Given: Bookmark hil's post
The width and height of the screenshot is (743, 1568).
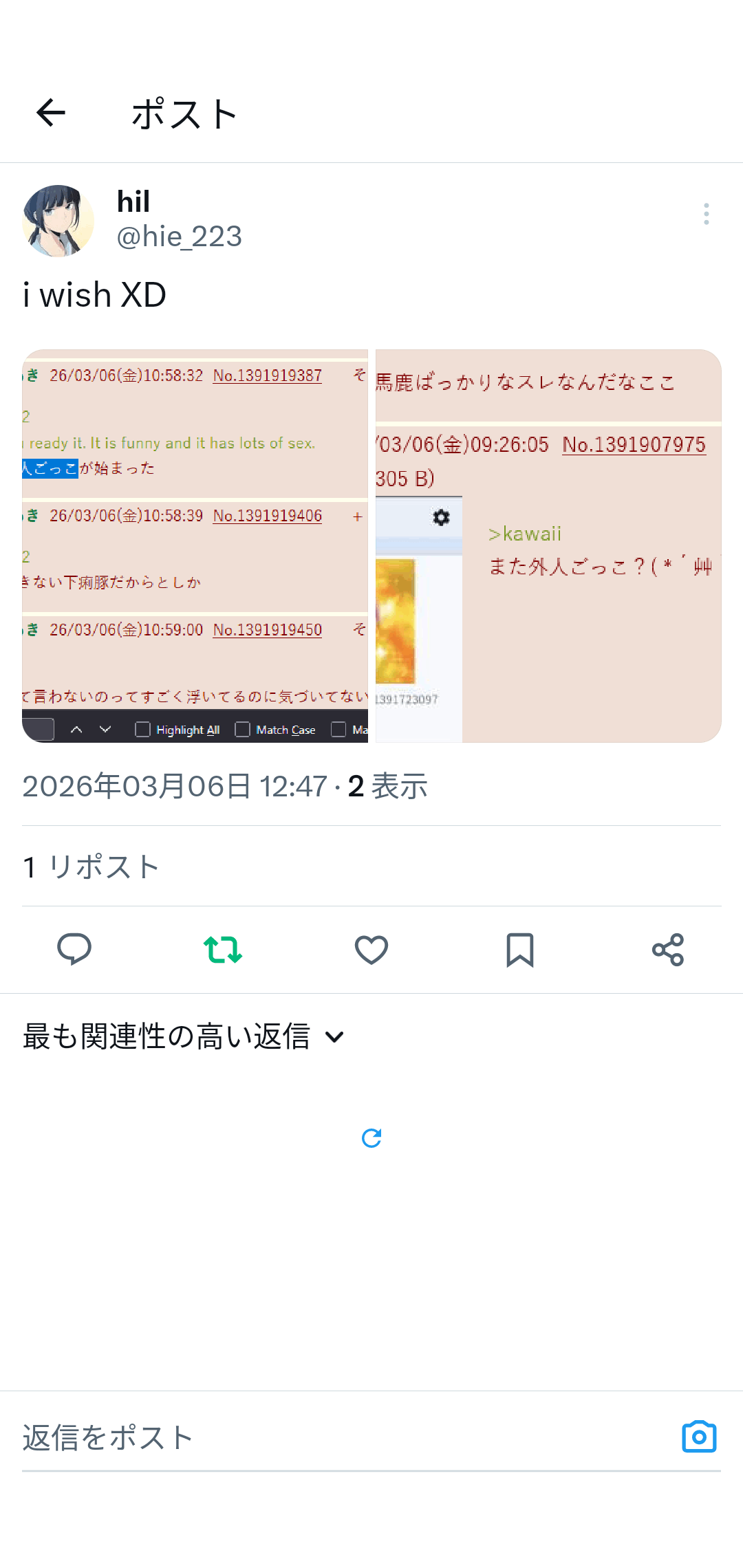Looking at the screenshot, I should point(520,950).
